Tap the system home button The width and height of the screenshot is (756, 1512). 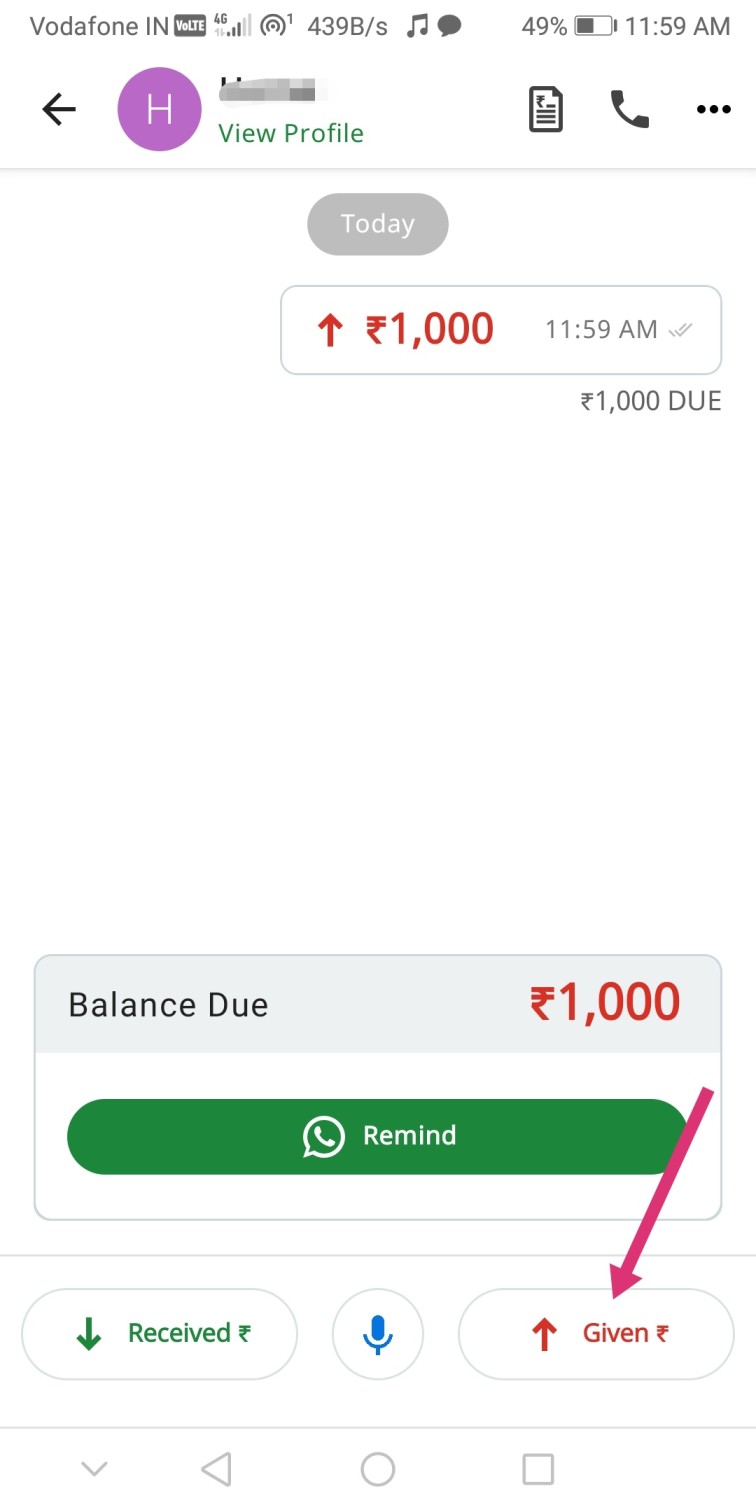378,1469
